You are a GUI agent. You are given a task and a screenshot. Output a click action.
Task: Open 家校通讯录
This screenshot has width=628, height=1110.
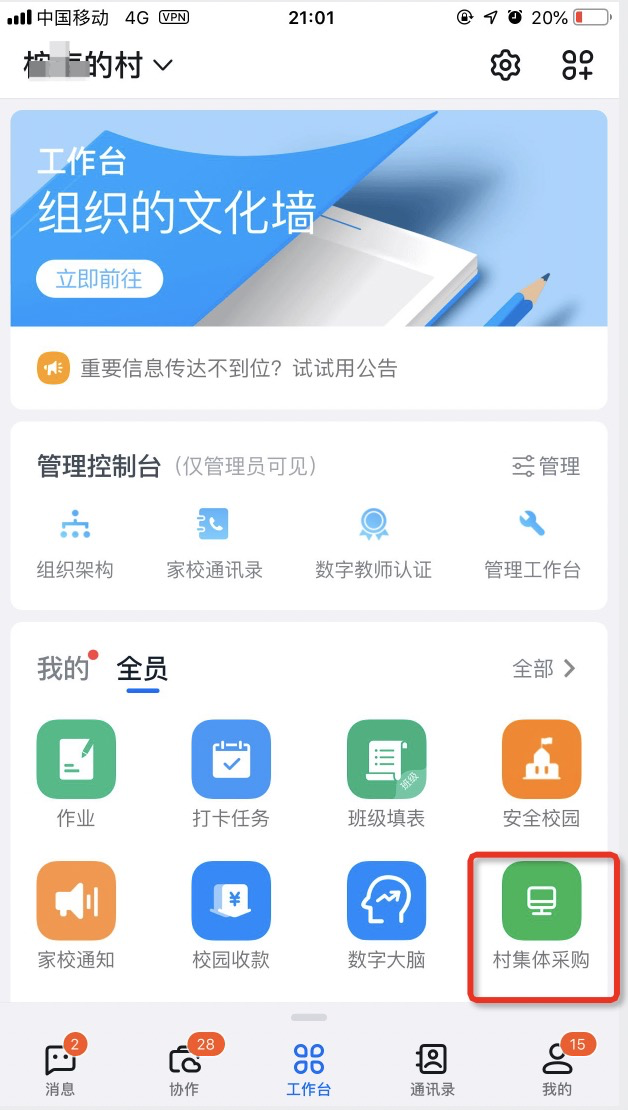click(214, 542)
